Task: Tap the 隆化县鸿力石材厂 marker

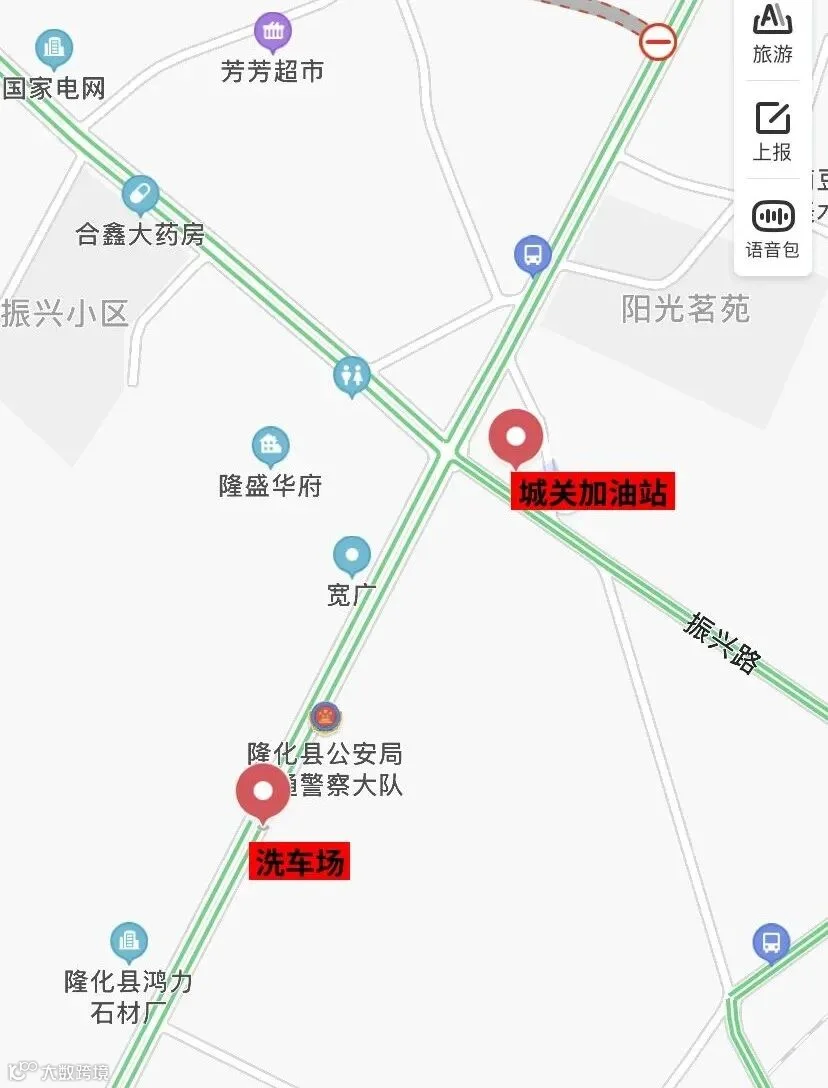Action: coord(128,942)
